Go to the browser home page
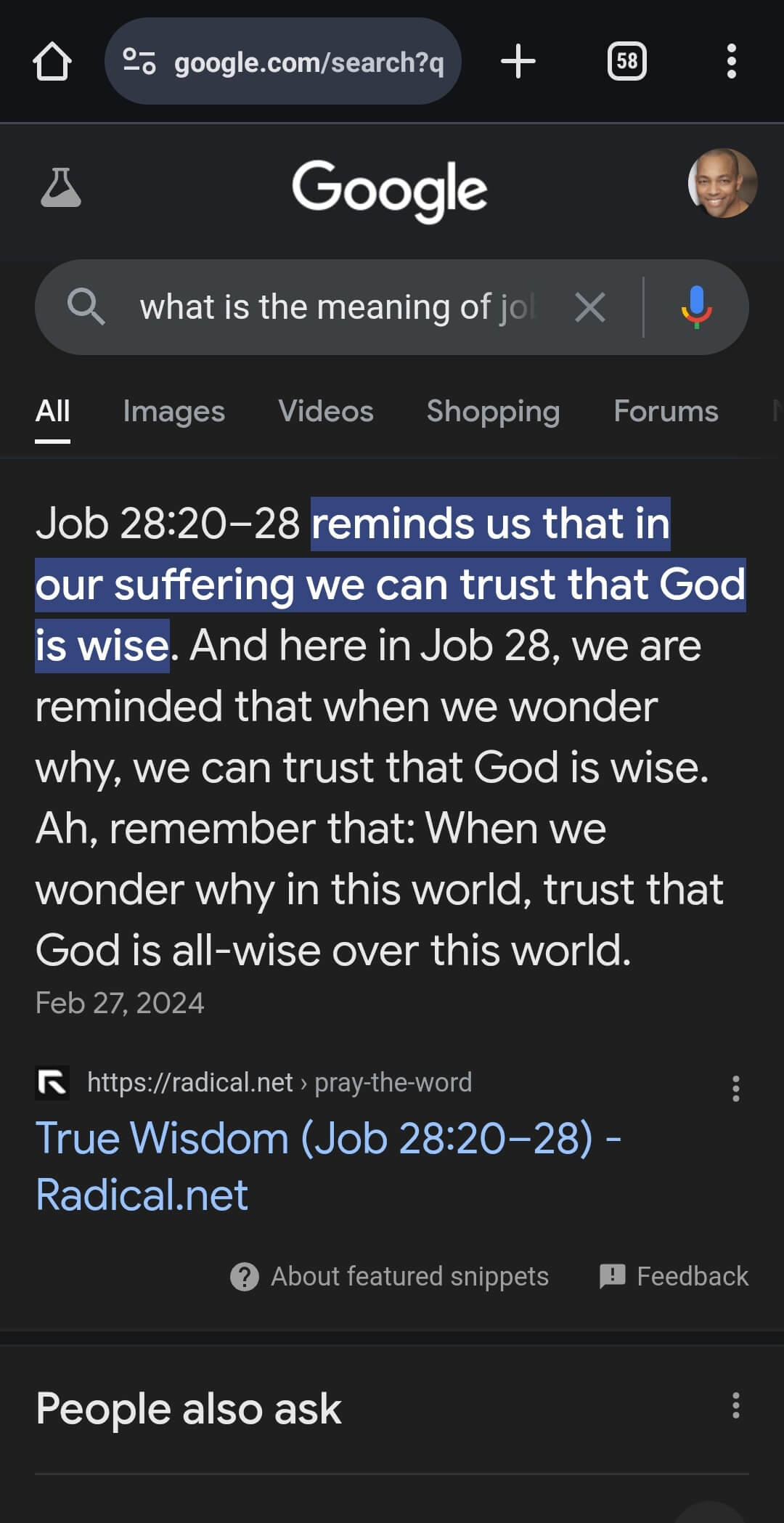Screen dimensions: 784x1523 pyautogui.click(x=52, y=62)
